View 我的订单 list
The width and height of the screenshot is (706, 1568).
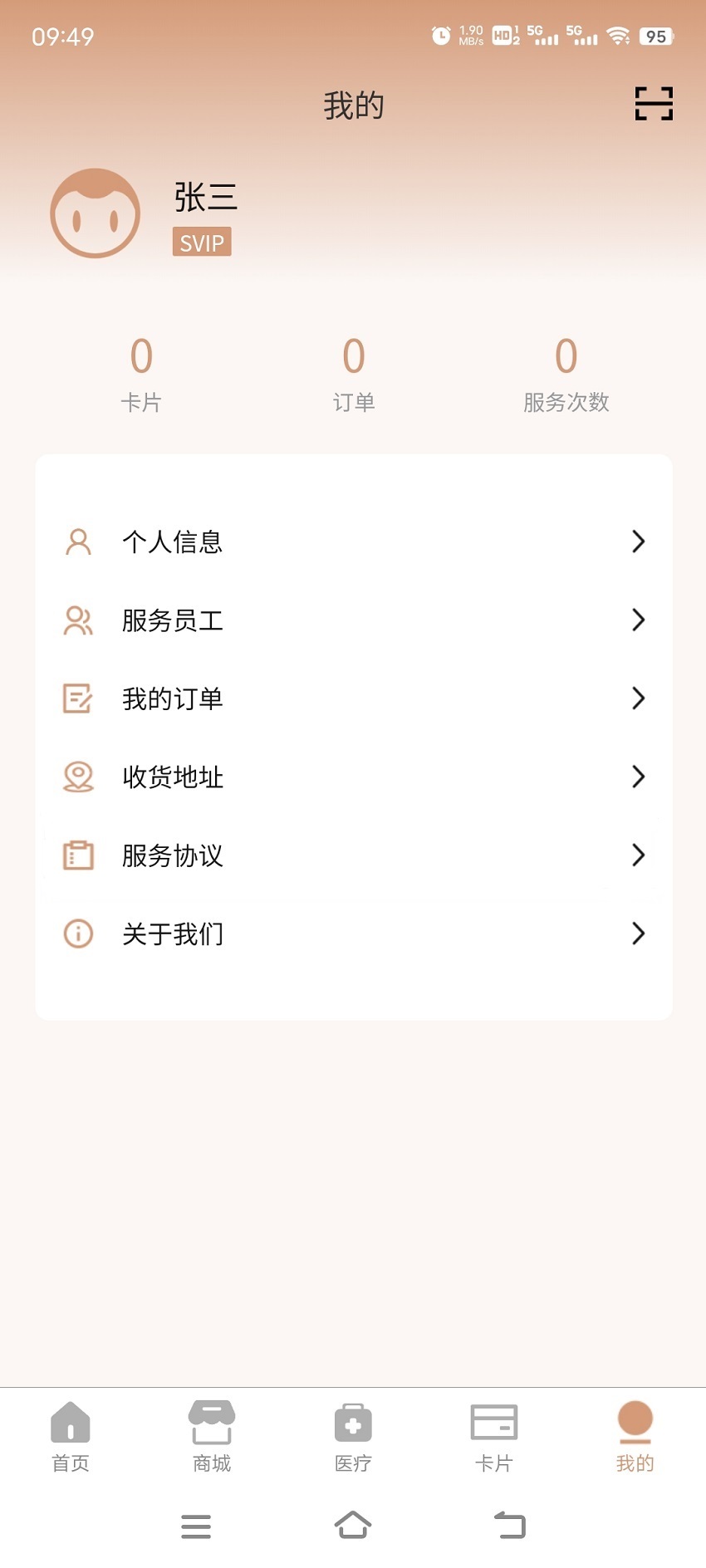(x=353, y=698)
